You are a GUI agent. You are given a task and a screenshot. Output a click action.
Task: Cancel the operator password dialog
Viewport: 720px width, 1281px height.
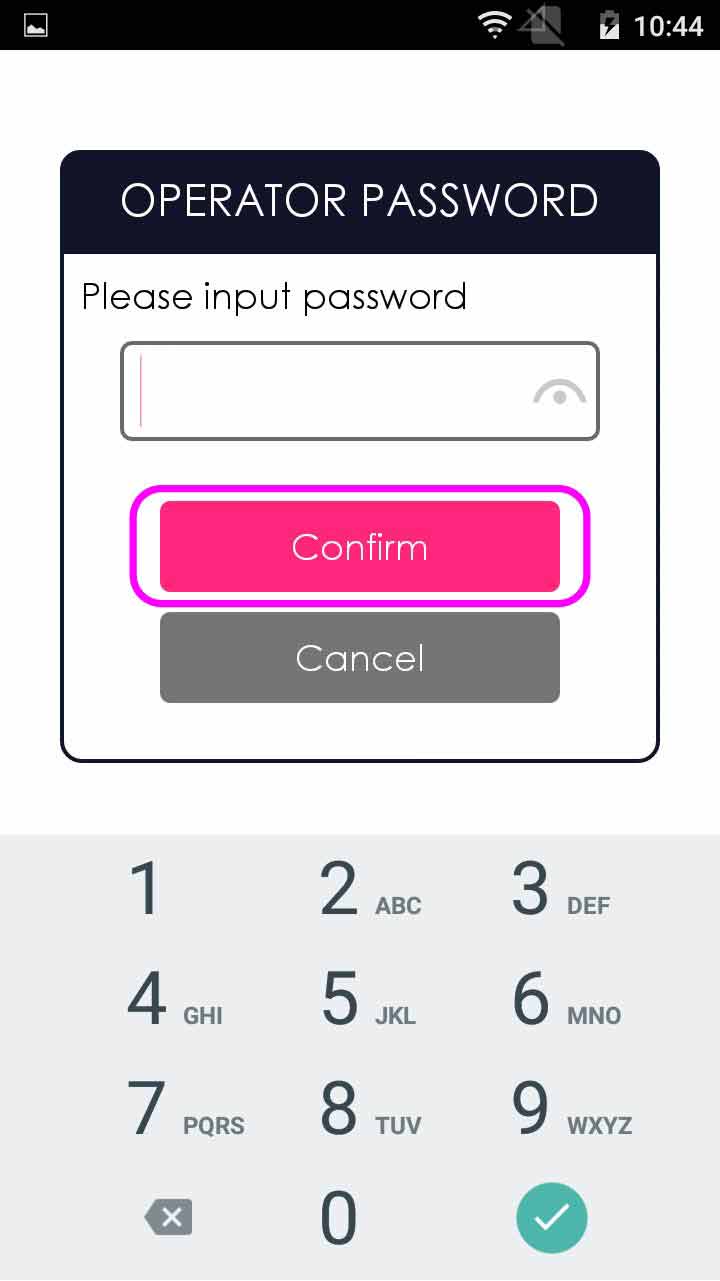click(x=359, y=657)
